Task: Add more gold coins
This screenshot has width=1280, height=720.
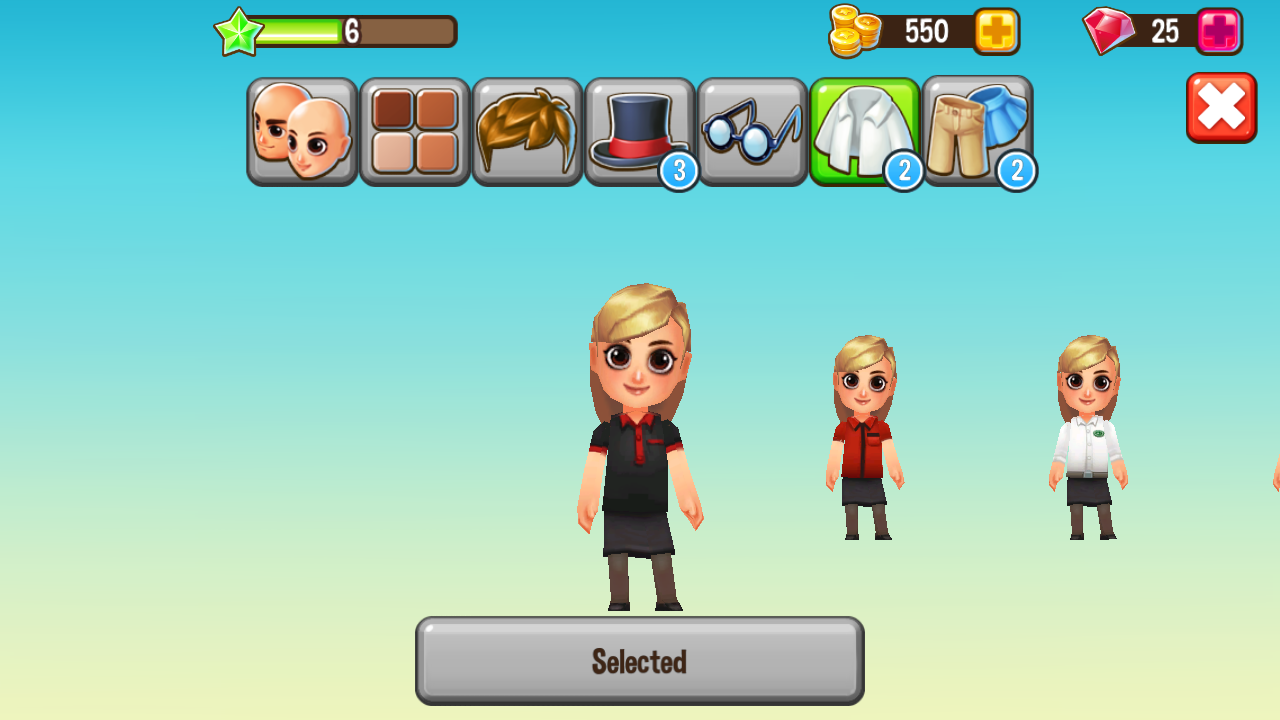Action: (996, 31)
